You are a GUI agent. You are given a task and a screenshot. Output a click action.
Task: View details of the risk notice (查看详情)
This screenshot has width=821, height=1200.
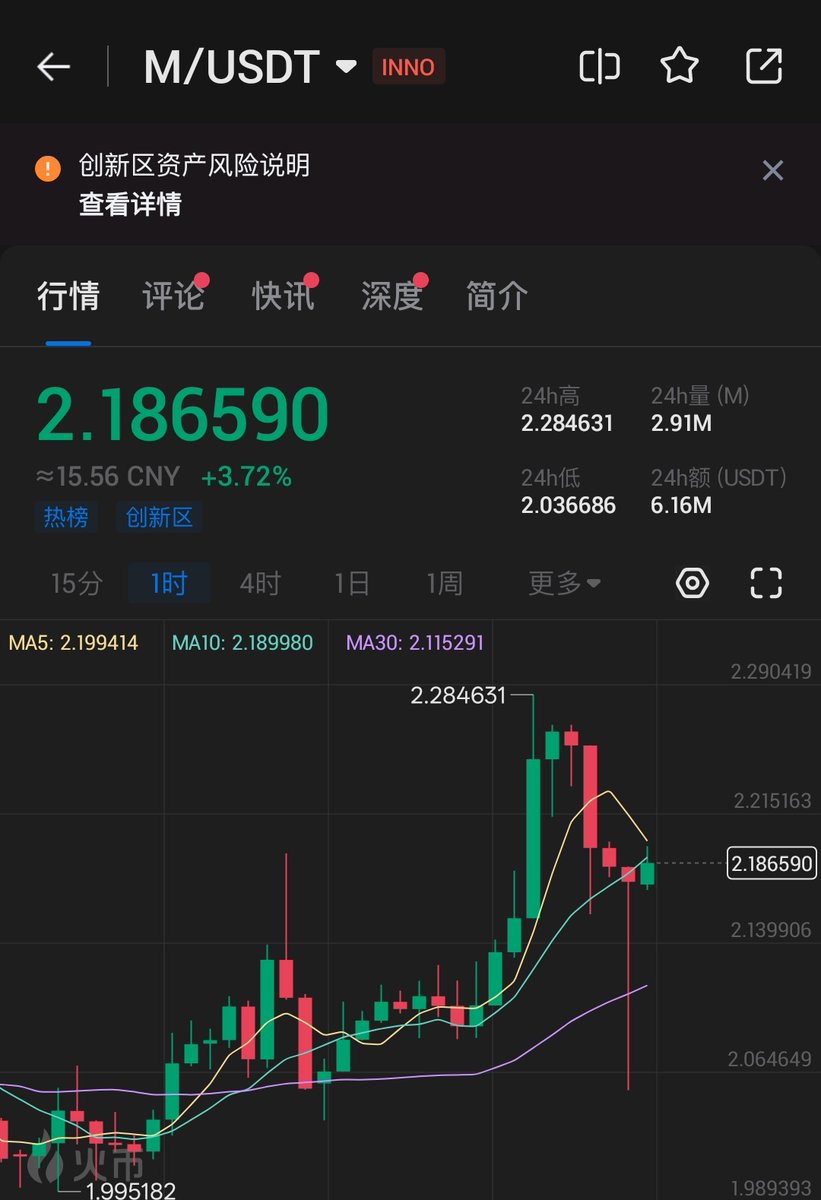pos(130,205)
